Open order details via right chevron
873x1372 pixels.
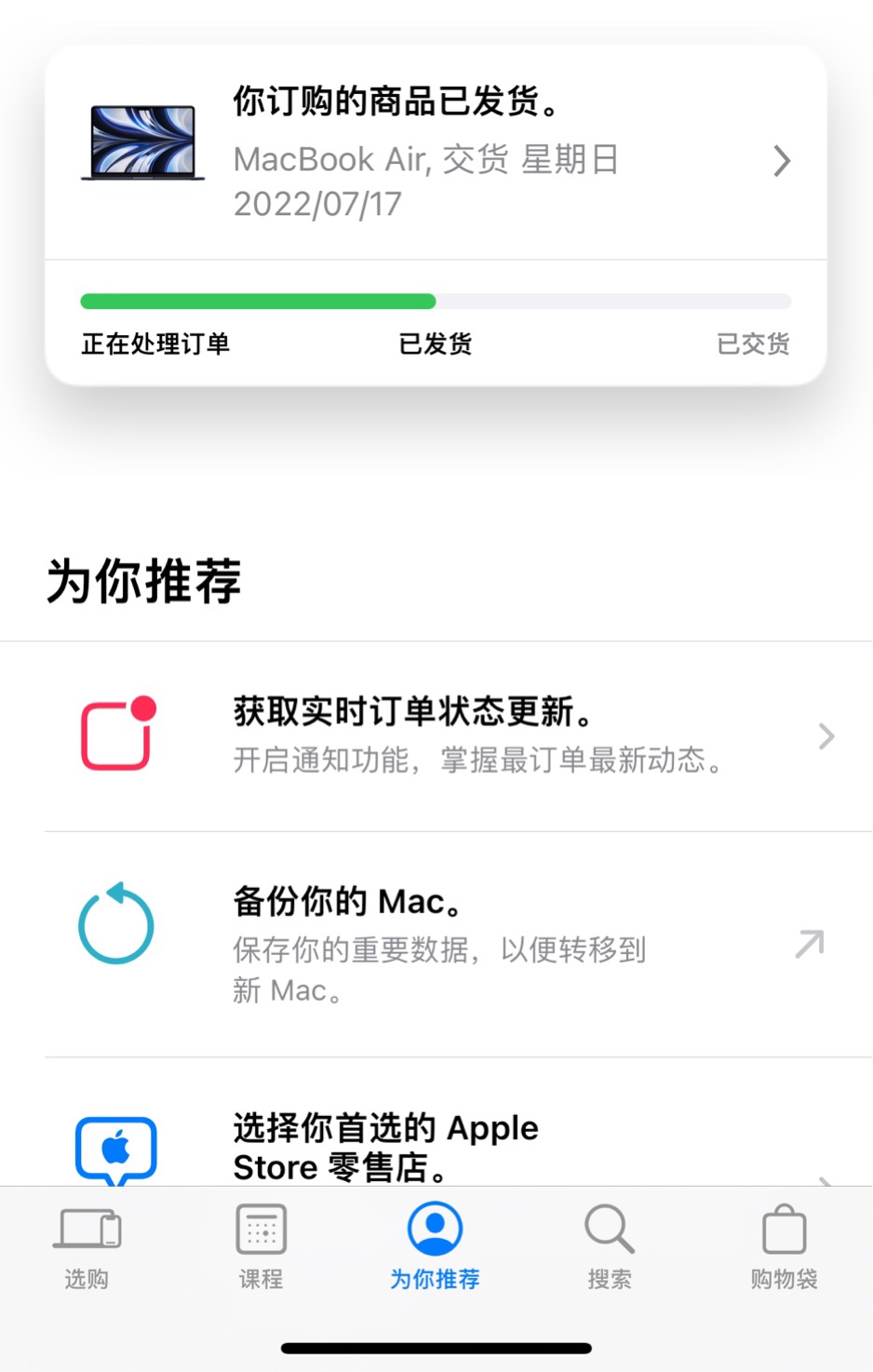782,161
